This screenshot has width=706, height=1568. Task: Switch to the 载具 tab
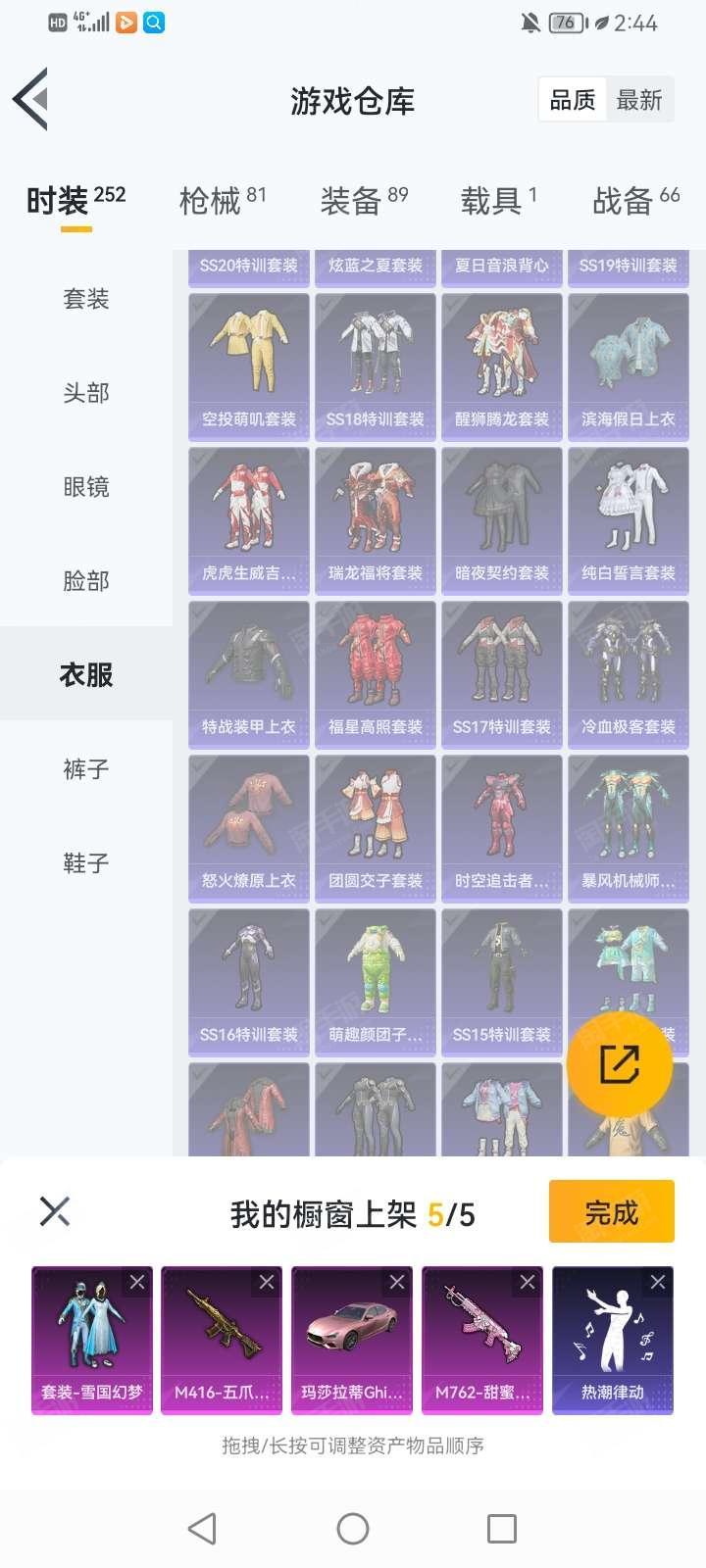pyautogui.click(x=498, y=201)
